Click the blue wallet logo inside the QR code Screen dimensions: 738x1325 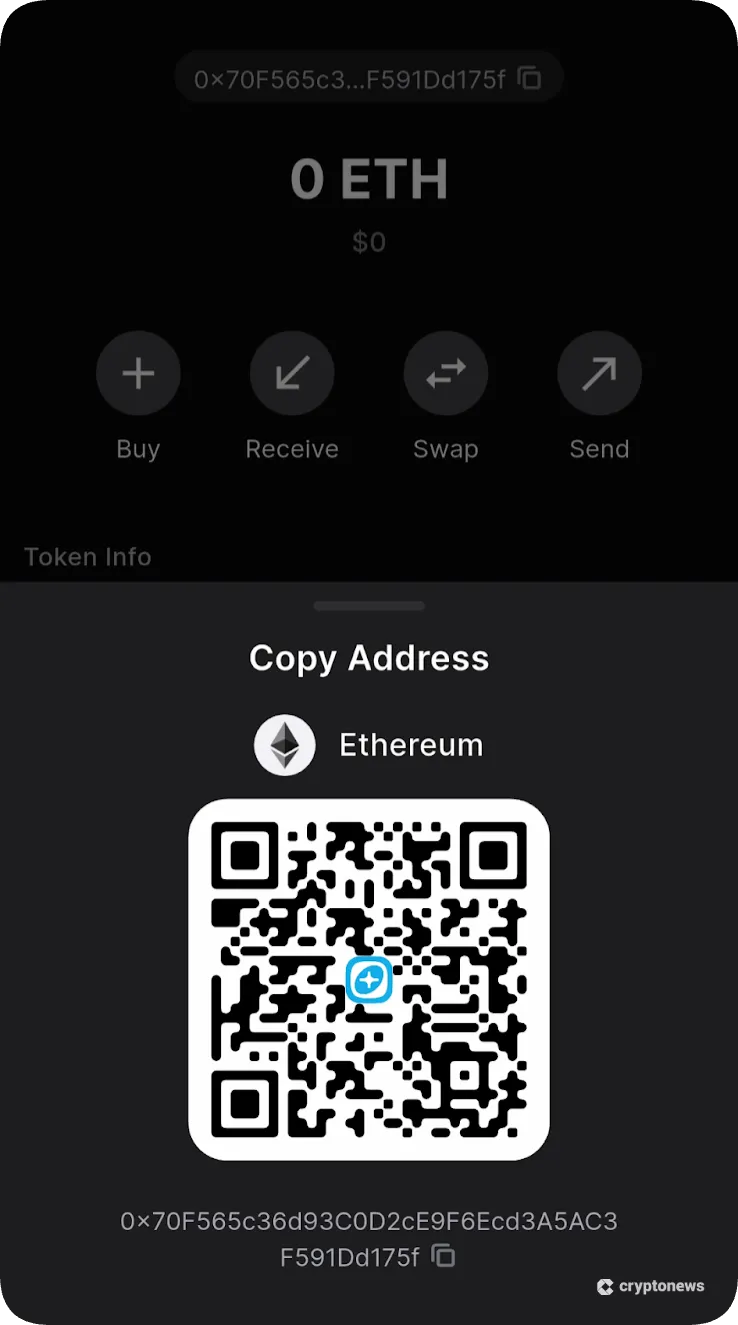(369, 981)
